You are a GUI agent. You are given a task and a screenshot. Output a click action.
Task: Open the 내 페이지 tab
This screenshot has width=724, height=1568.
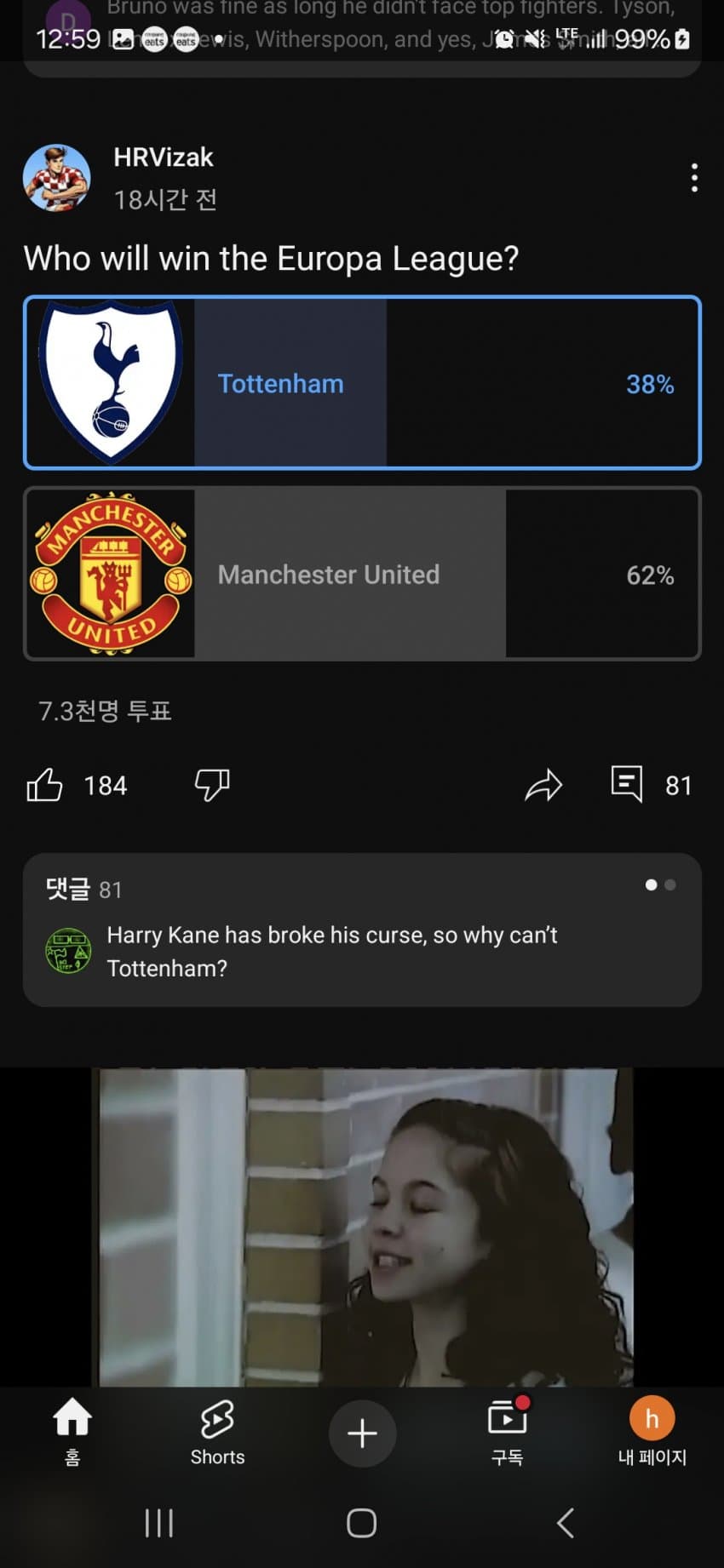coord(652,1433)
